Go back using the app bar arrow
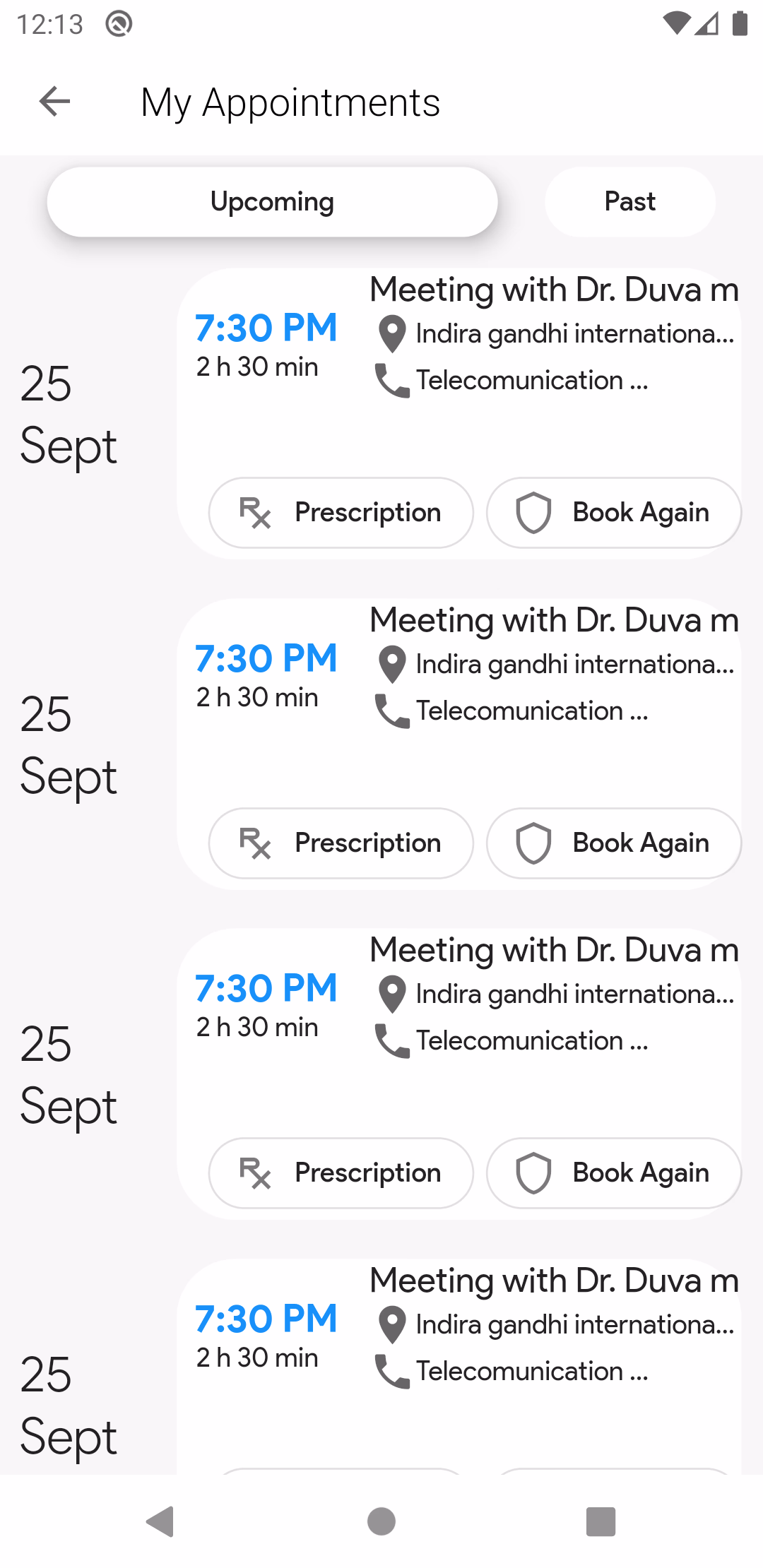763x1568 pixels. pyautogui.click(x=54, y=102)
